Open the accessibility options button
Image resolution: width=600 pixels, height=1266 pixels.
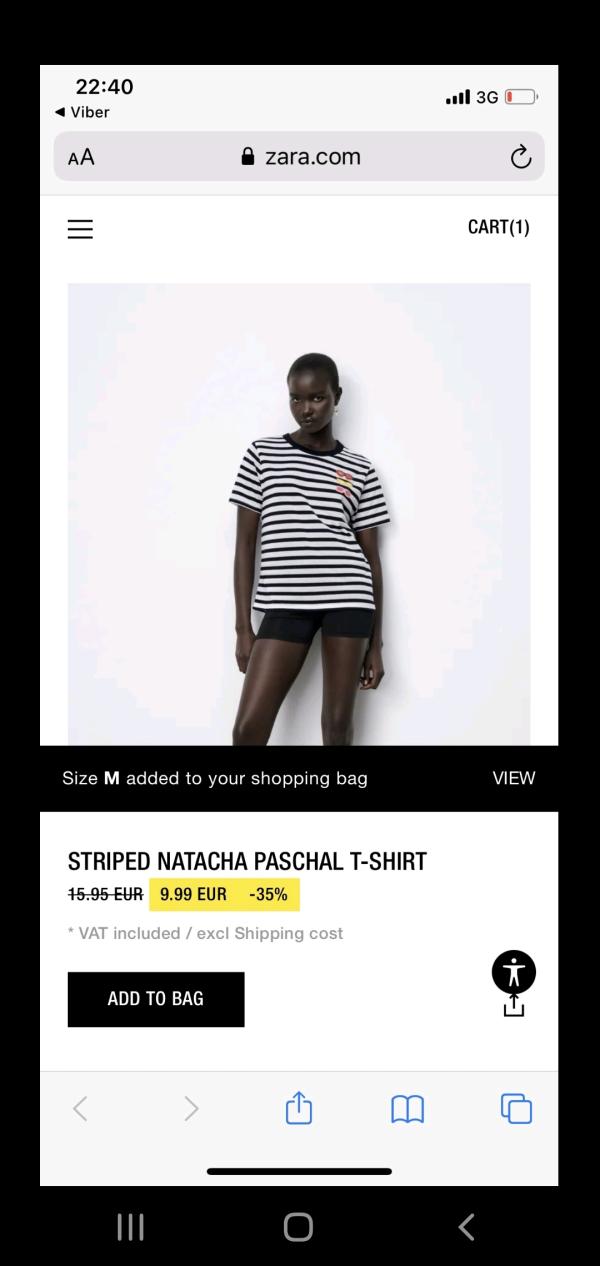(513, 971)
